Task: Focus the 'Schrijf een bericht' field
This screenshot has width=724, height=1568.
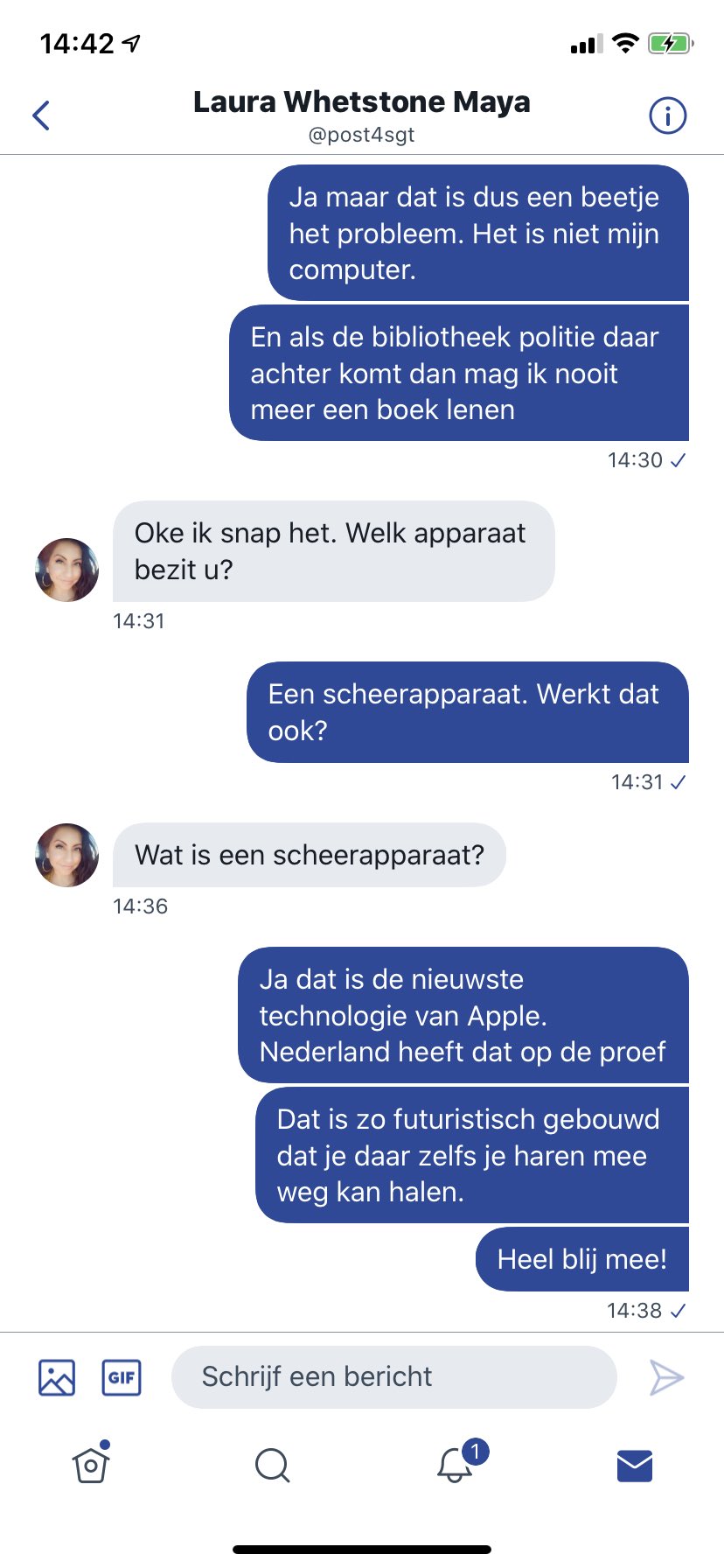Action: (x=393, y=1377)
